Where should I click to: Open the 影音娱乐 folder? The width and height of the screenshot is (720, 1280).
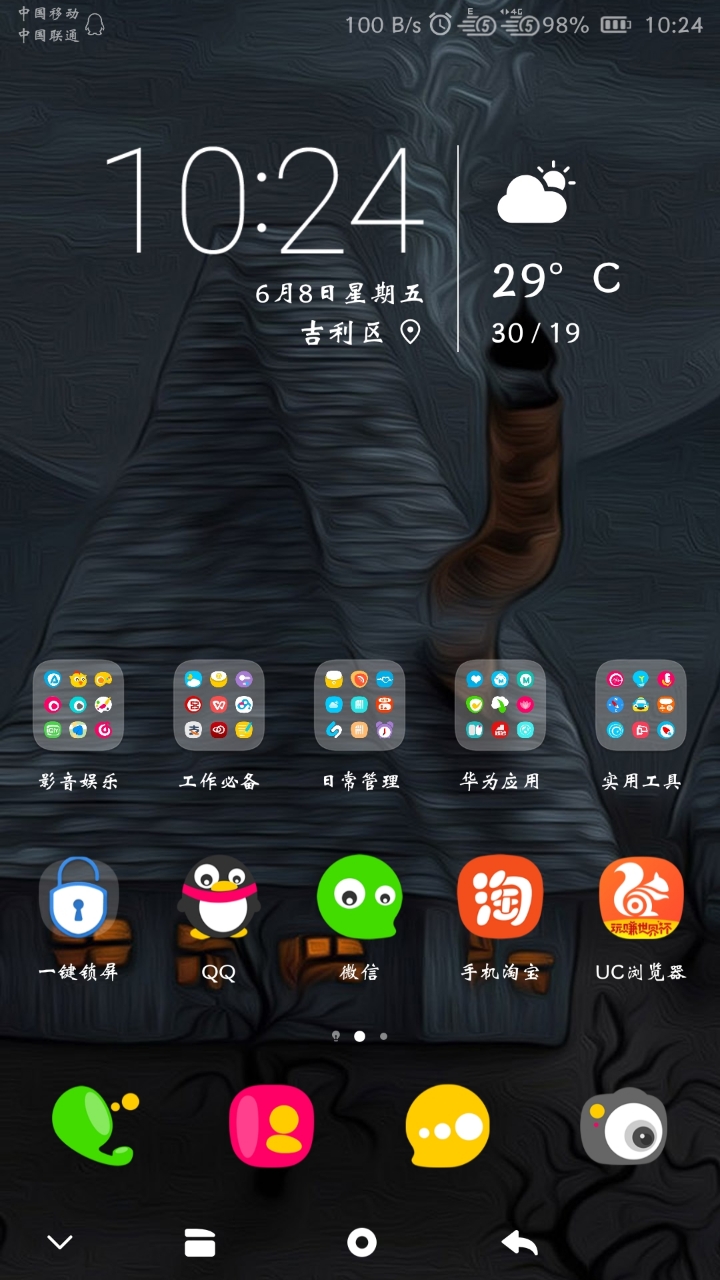[x=78, y=705]
